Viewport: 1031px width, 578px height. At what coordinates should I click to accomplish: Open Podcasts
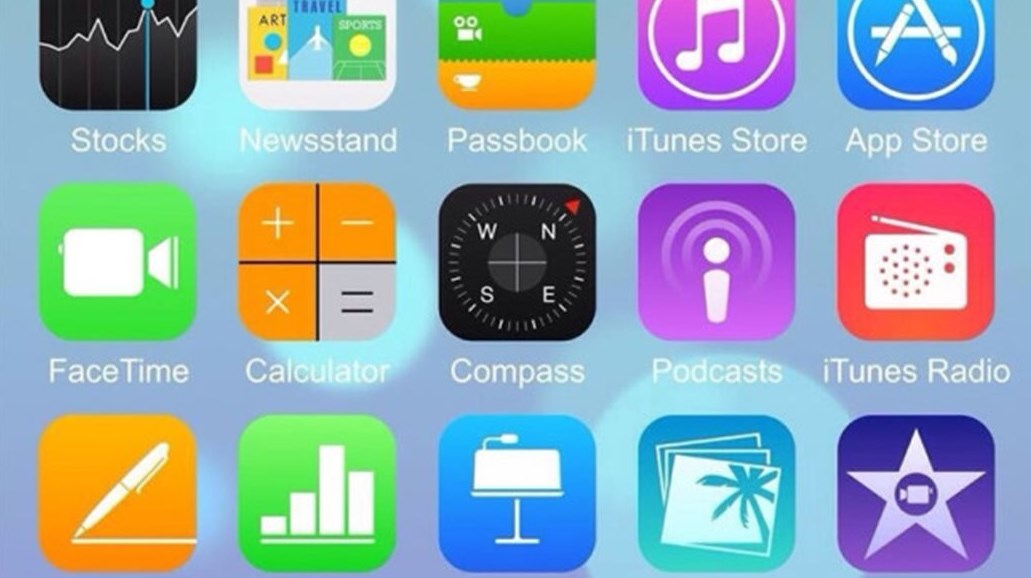(717, 262)
